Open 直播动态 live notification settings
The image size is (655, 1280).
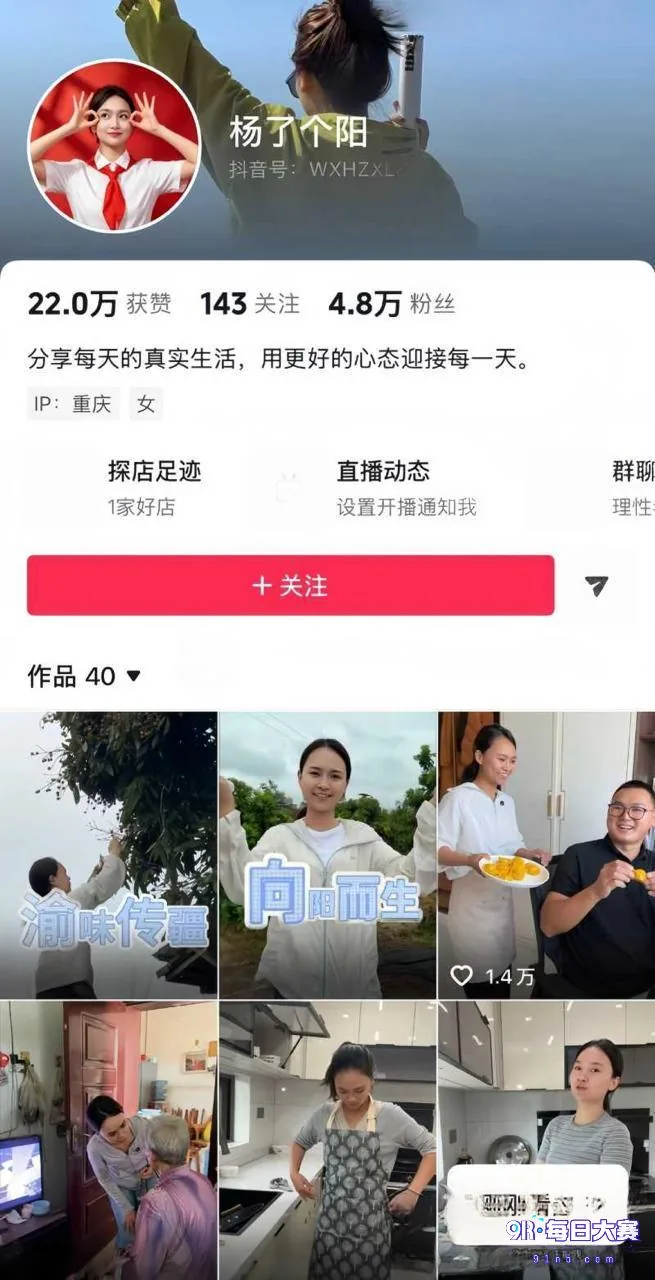point(406,487)
